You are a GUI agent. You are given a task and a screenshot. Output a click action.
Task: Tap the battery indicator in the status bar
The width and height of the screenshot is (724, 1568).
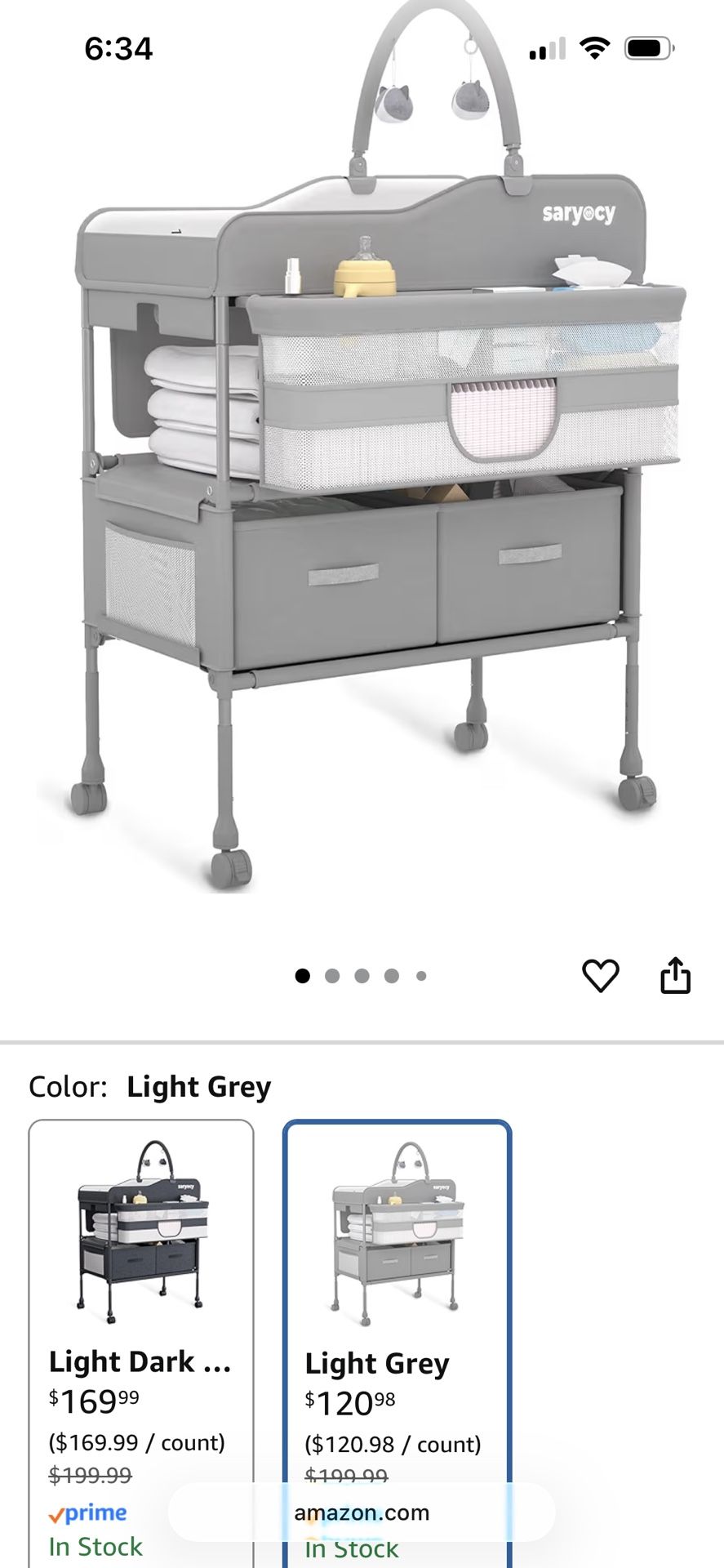pyautogui.click(x=647, y=48)
